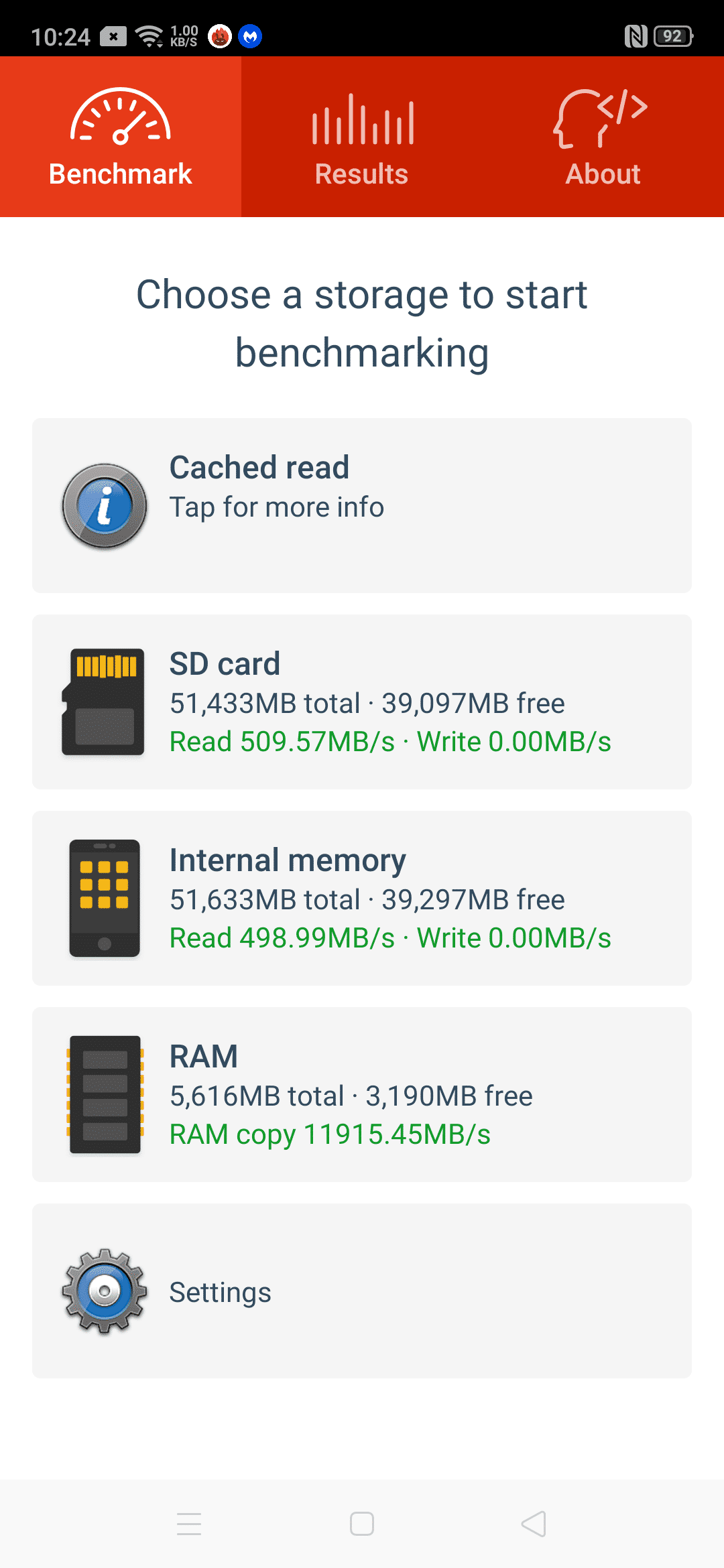This screenshot has height=1568, width=724.
Task: Open Settings
Action: [x=362, y=1291]
